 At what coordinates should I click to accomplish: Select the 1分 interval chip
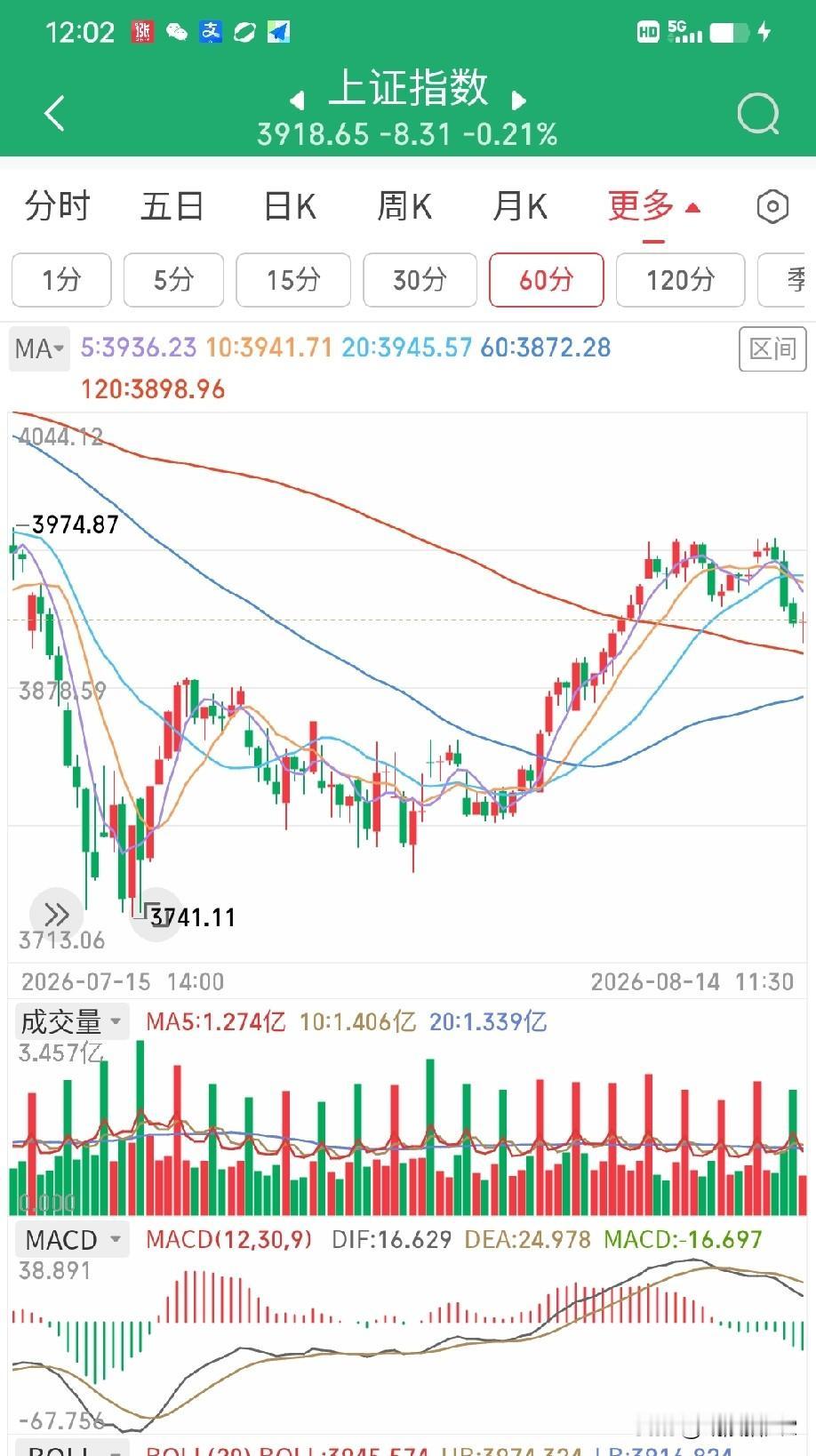61,280
